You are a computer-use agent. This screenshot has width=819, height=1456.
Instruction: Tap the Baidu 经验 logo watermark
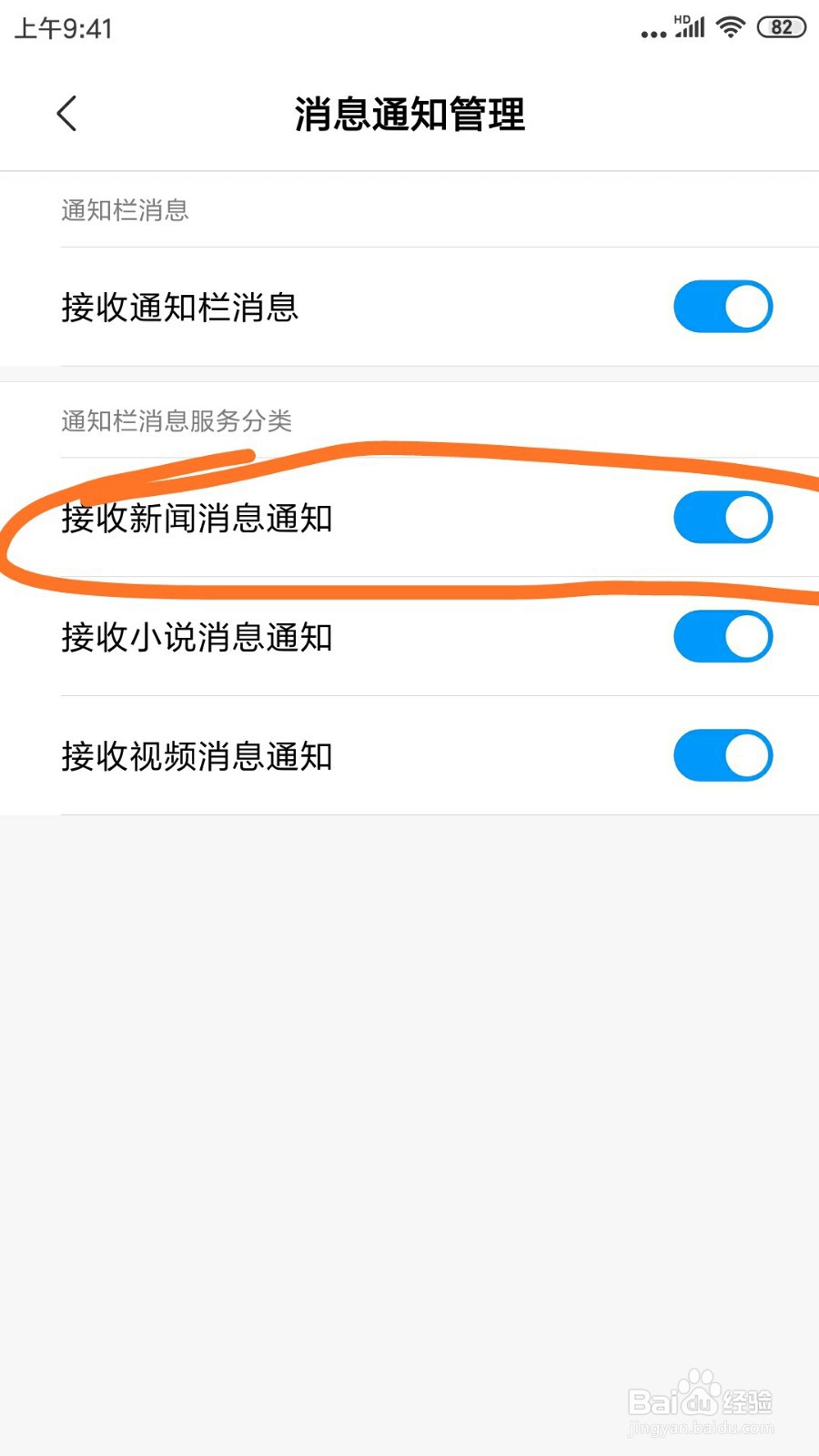tap(701, 1403)
